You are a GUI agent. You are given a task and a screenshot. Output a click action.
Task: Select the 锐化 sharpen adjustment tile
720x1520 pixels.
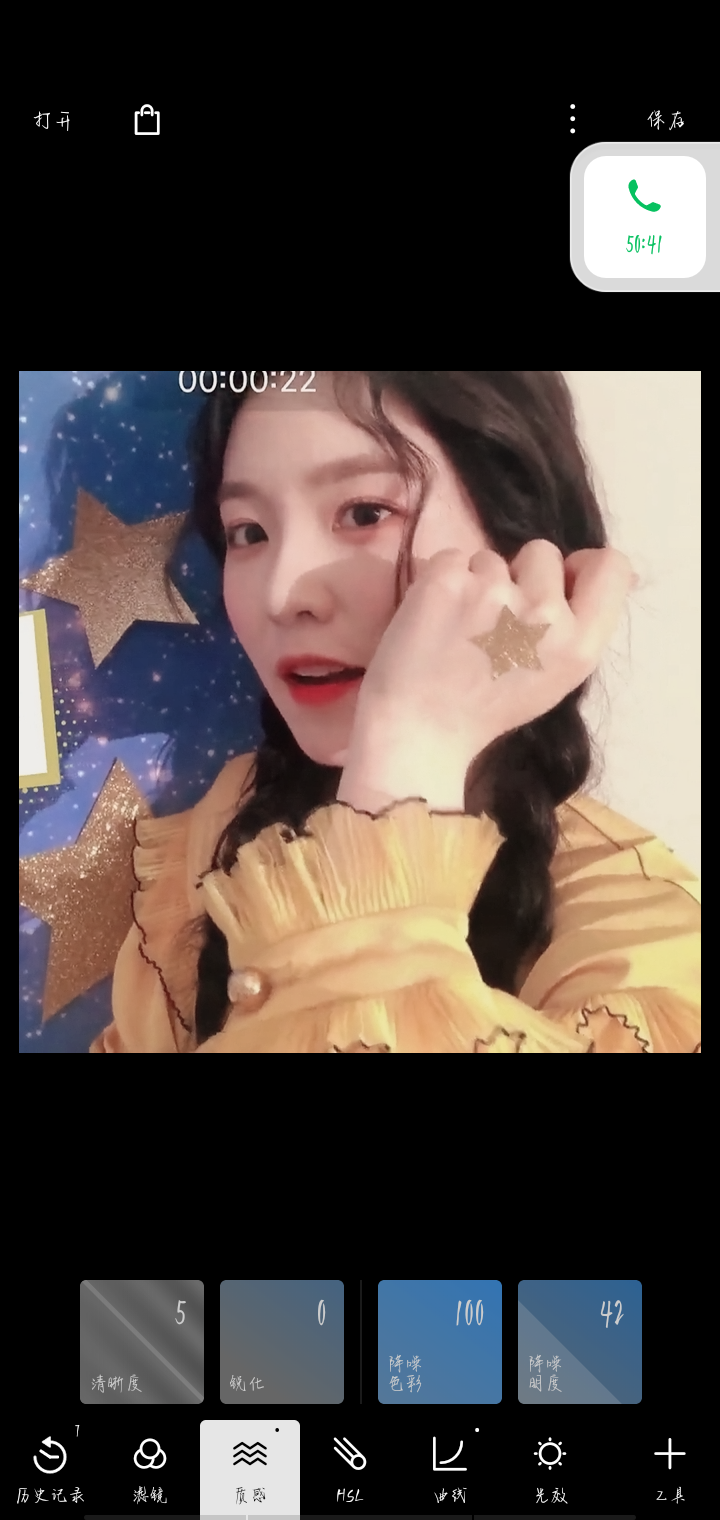[282, 1341]
